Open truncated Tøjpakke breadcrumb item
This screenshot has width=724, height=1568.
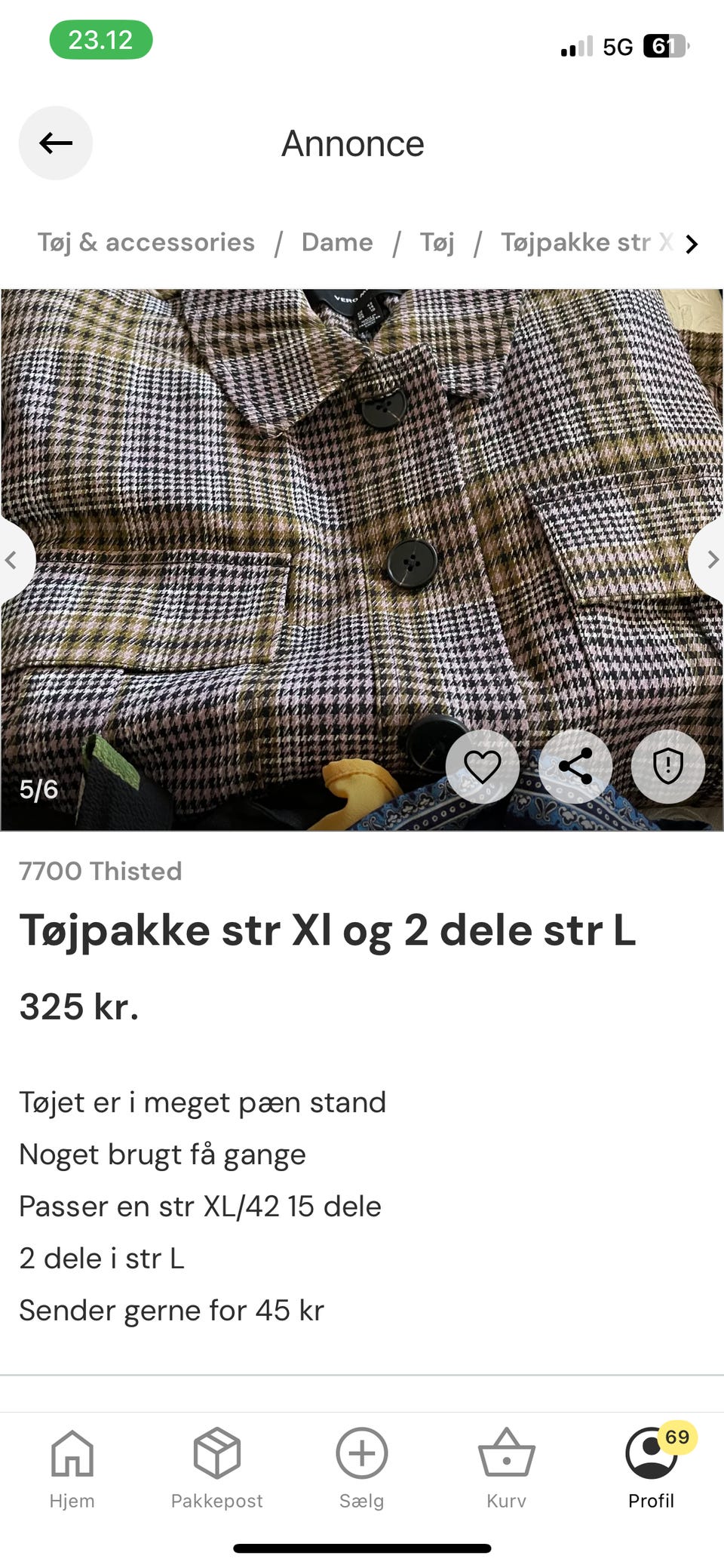tap(584, 242)
